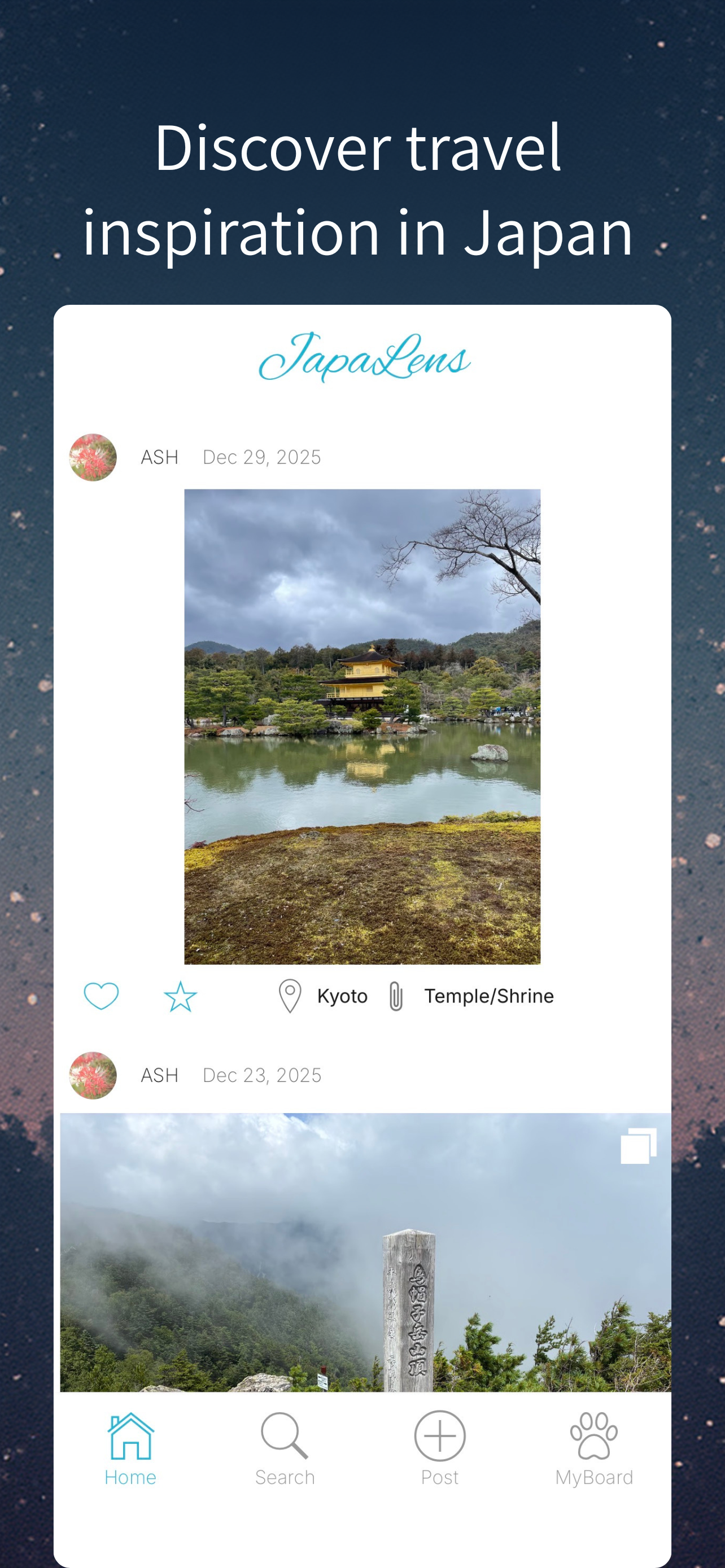Open the location pin for Kyoto
The image size is (725, 1568).
pos(289,996)
